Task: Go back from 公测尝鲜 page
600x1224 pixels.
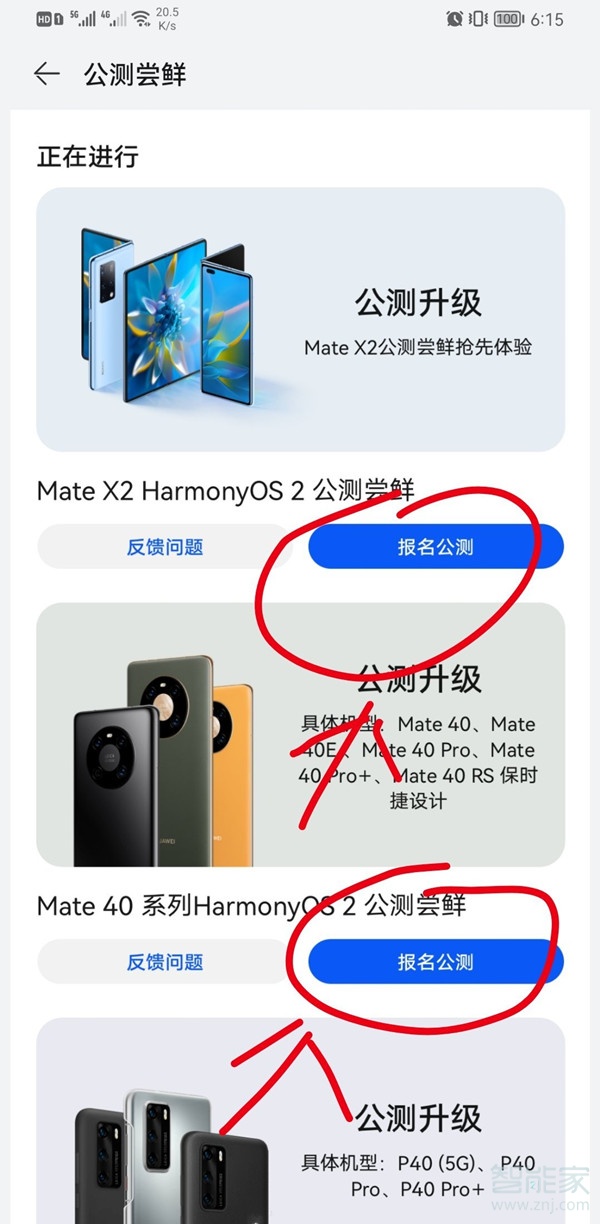Action: point(46,74)
